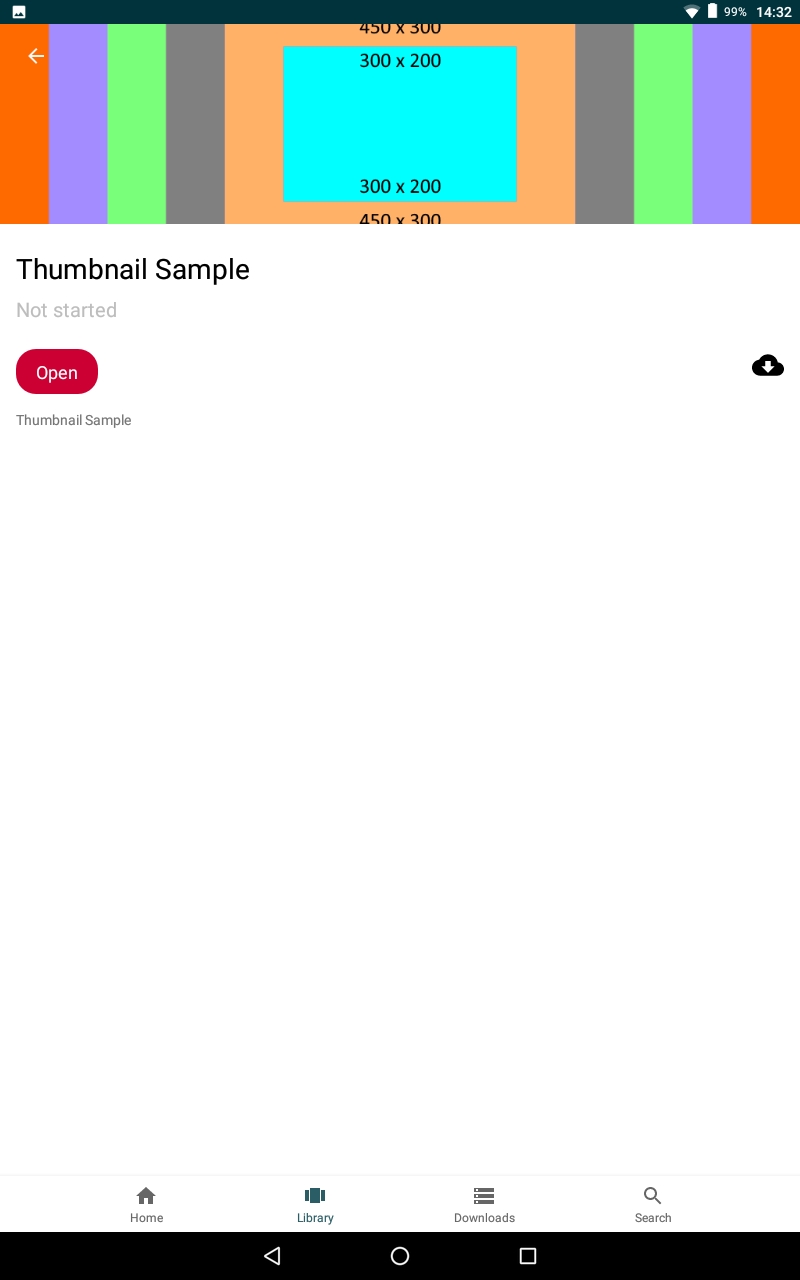Download via the cloud download icon

(768, 366)
